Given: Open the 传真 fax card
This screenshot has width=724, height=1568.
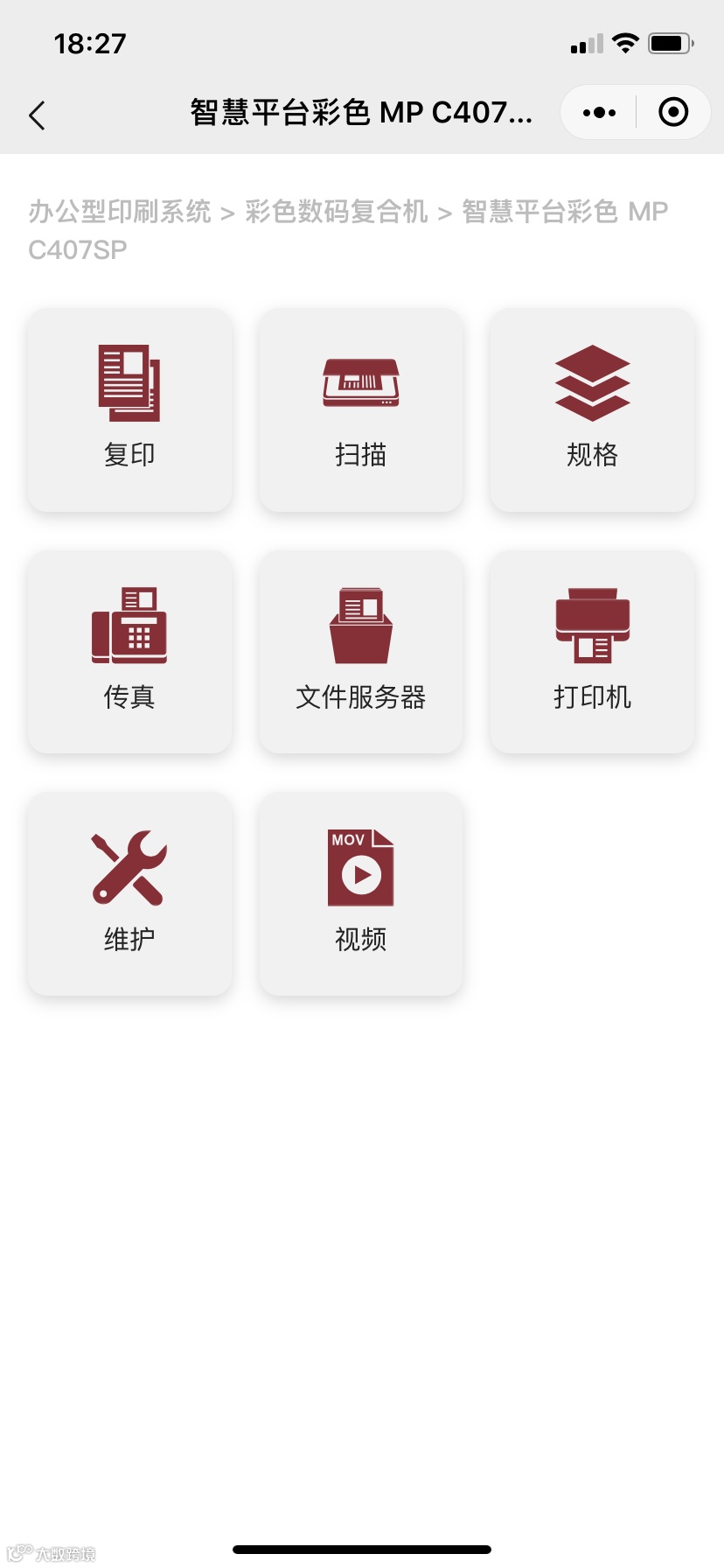Looking at the screenshot, I should point(129,651).
